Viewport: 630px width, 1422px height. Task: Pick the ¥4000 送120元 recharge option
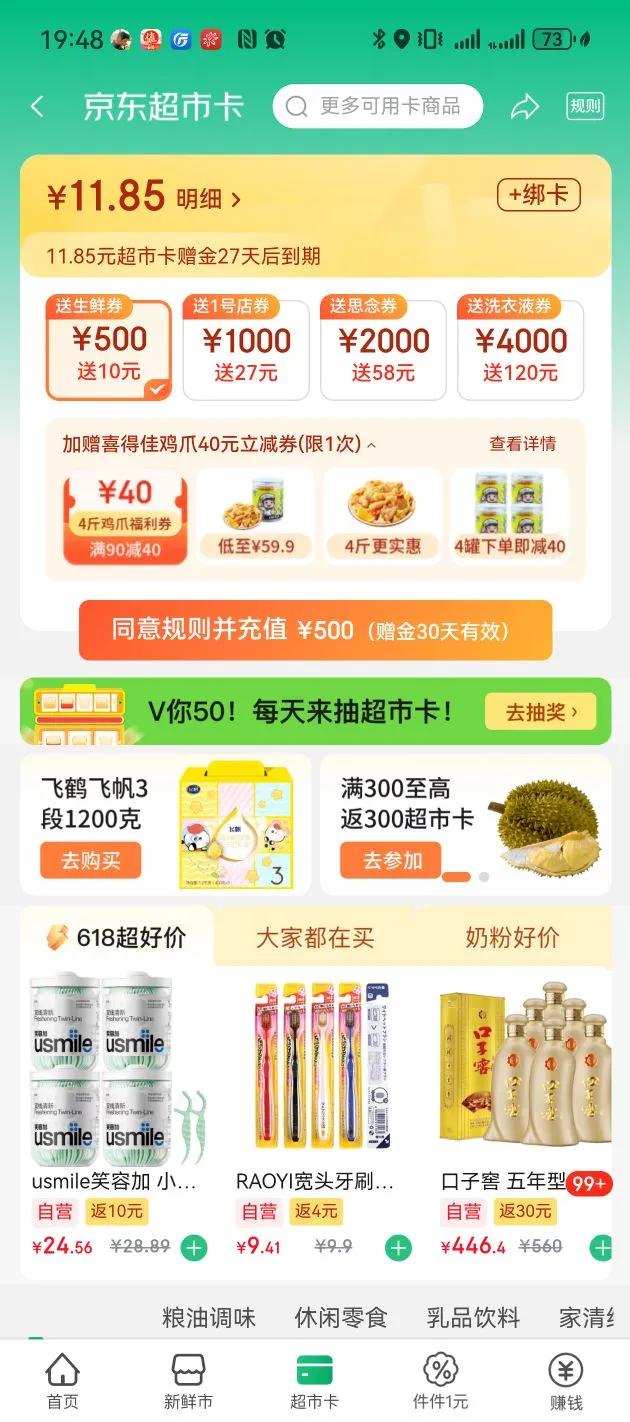pyautogui.click(x=520, y=348)
